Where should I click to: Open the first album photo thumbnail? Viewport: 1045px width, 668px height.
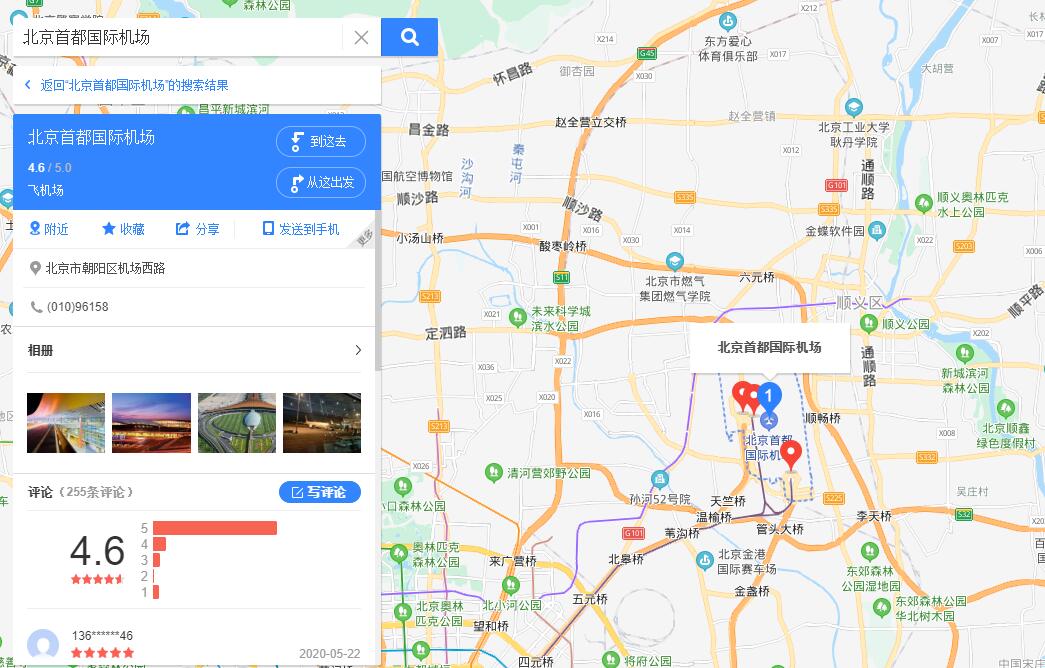tap(66, 423)
